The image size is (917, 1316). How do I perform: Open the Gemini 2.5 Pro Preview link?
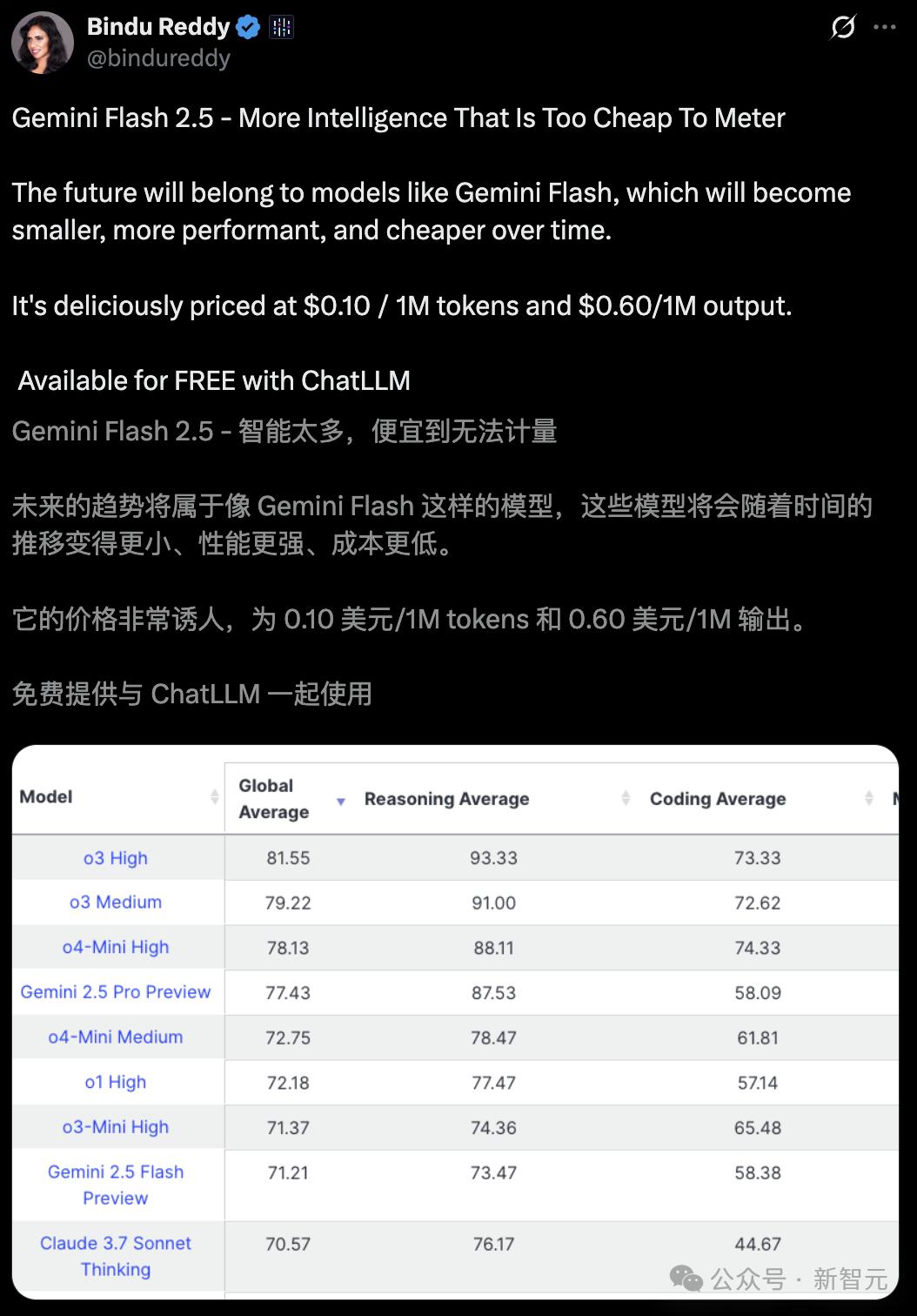coord(117,992)
